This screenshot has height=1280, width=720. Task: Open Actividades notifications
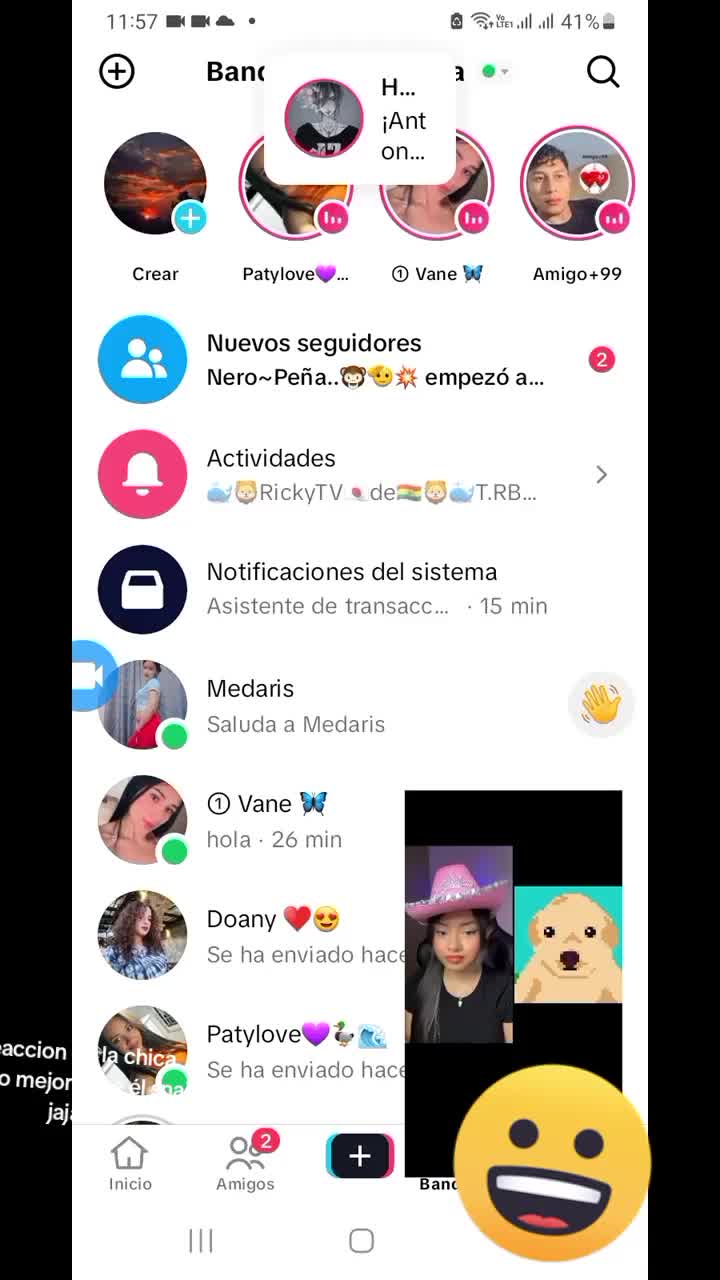pos(360,474)
